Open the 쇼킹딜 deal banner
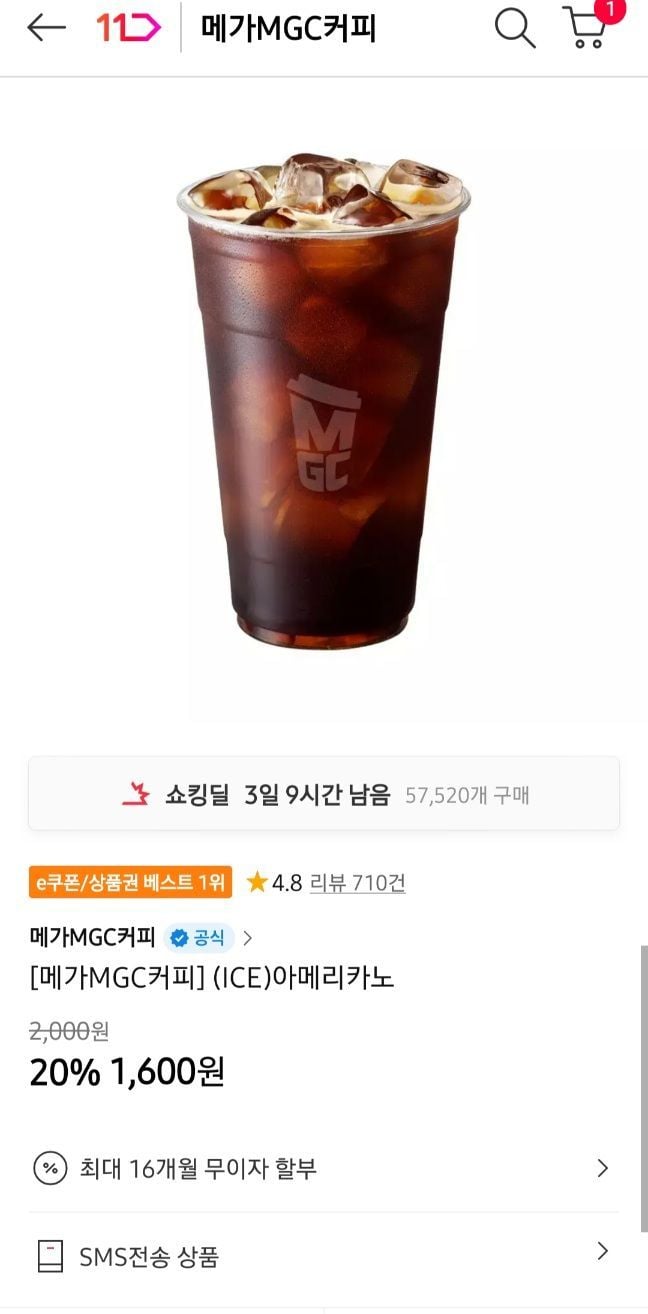The image size is (648, 1314). 324,795
